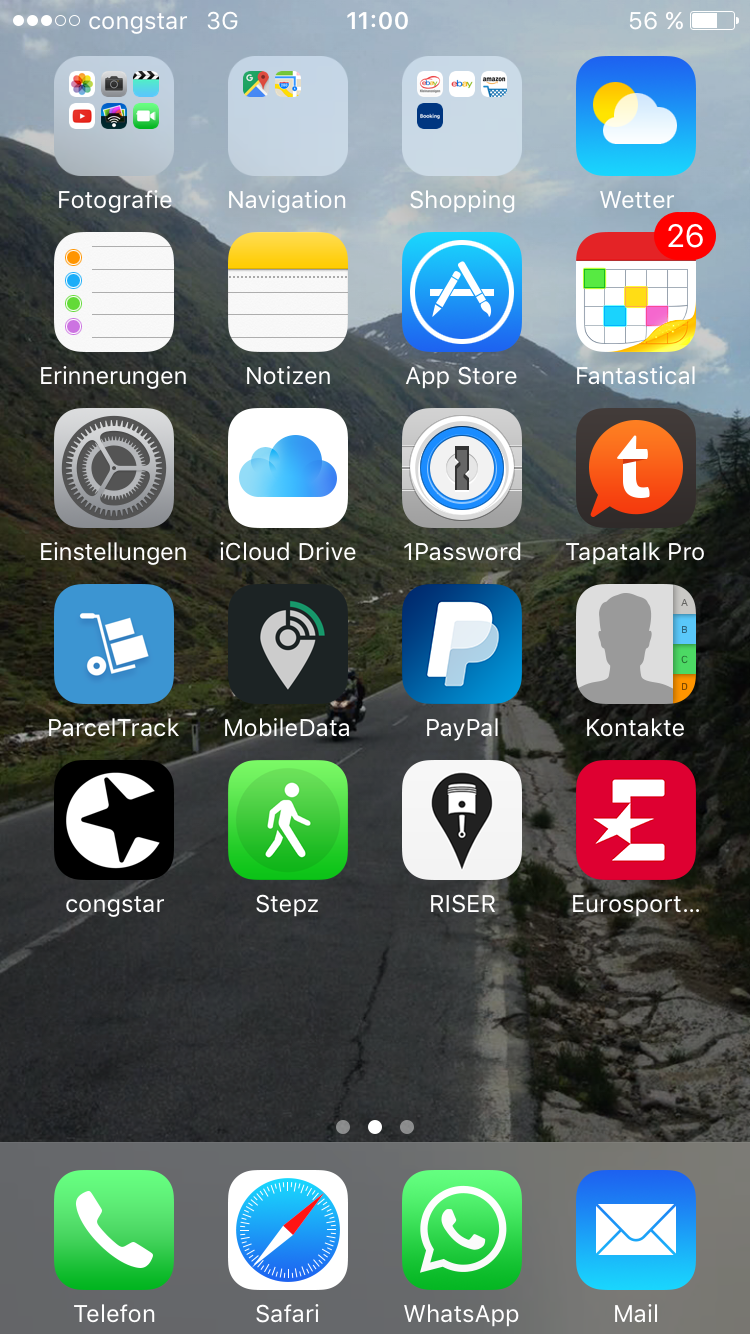Launch iCloud Drive

(288, 468)
